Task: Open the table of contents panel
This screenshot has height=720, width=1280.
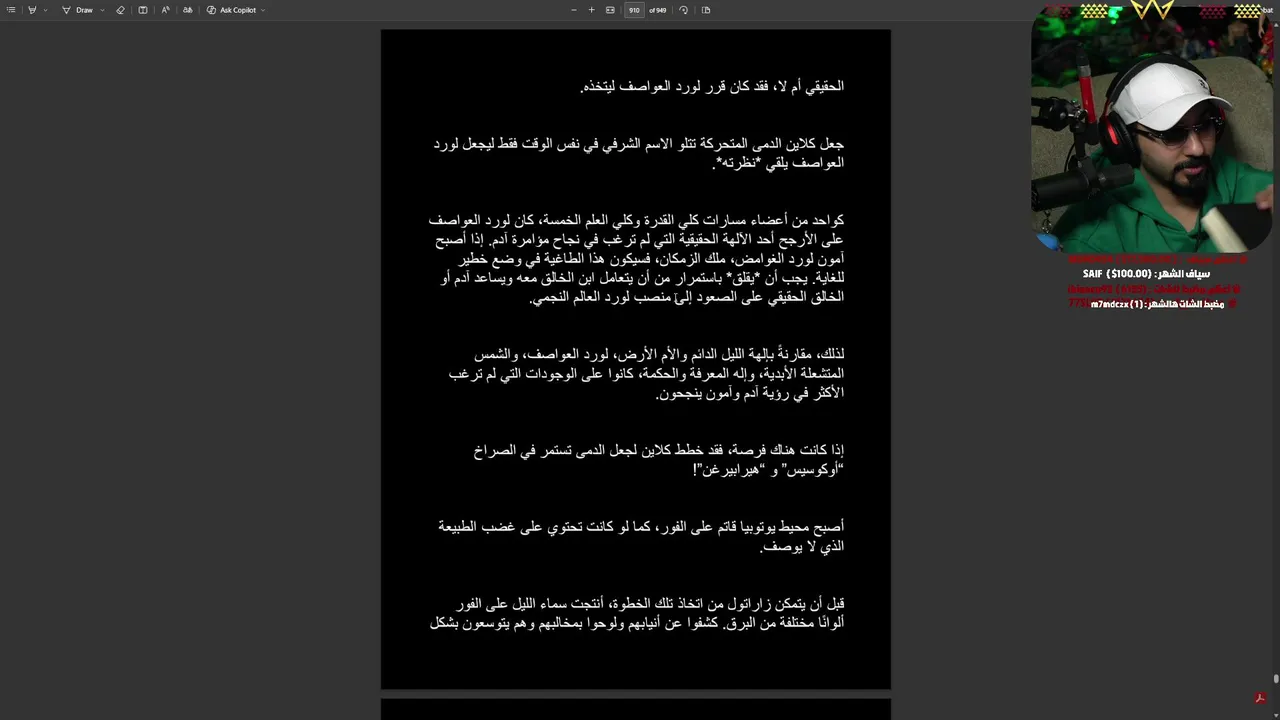Action: pos(11,10)
